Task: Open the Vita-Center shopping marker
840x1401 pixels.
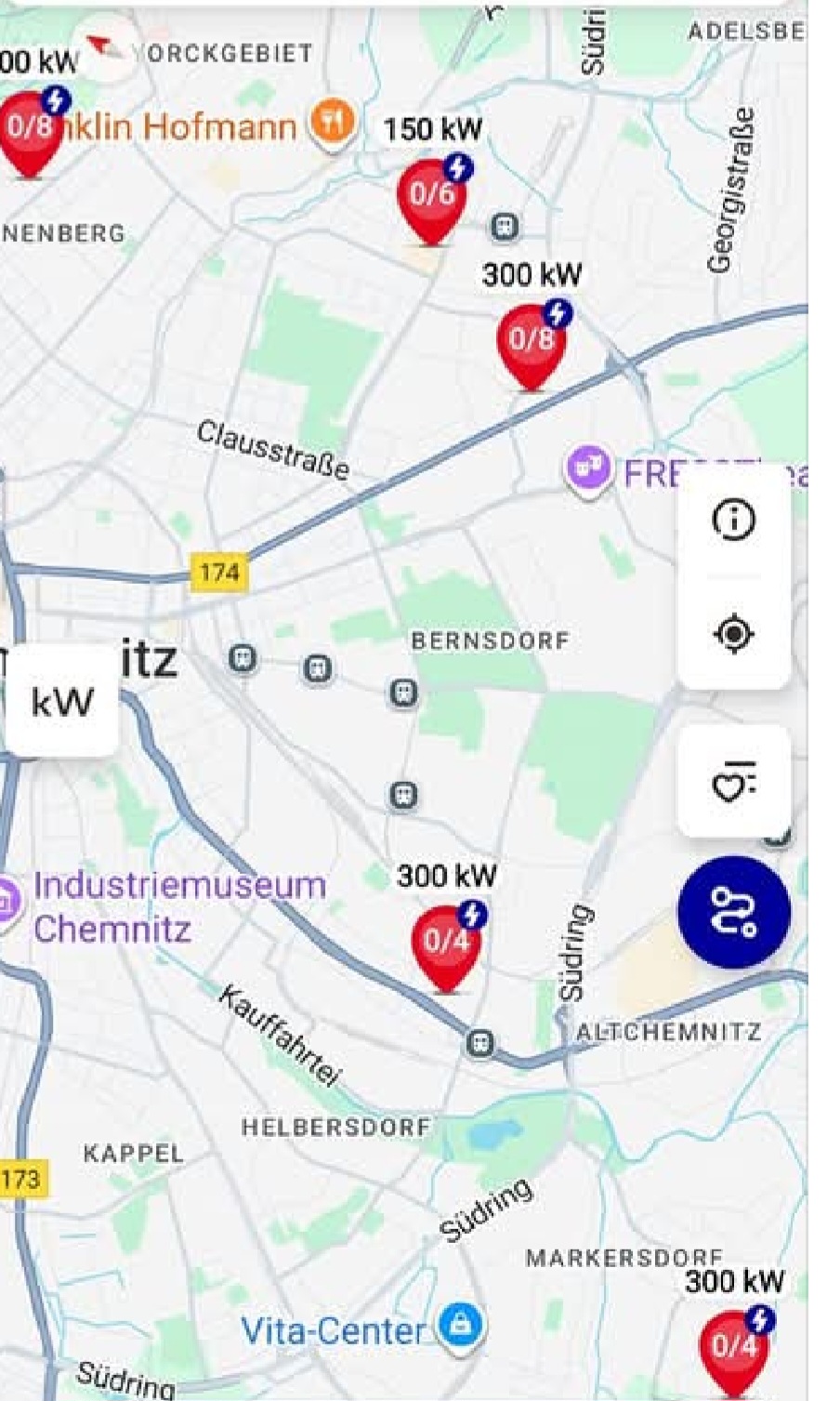Action: (x=459, y=1325)
